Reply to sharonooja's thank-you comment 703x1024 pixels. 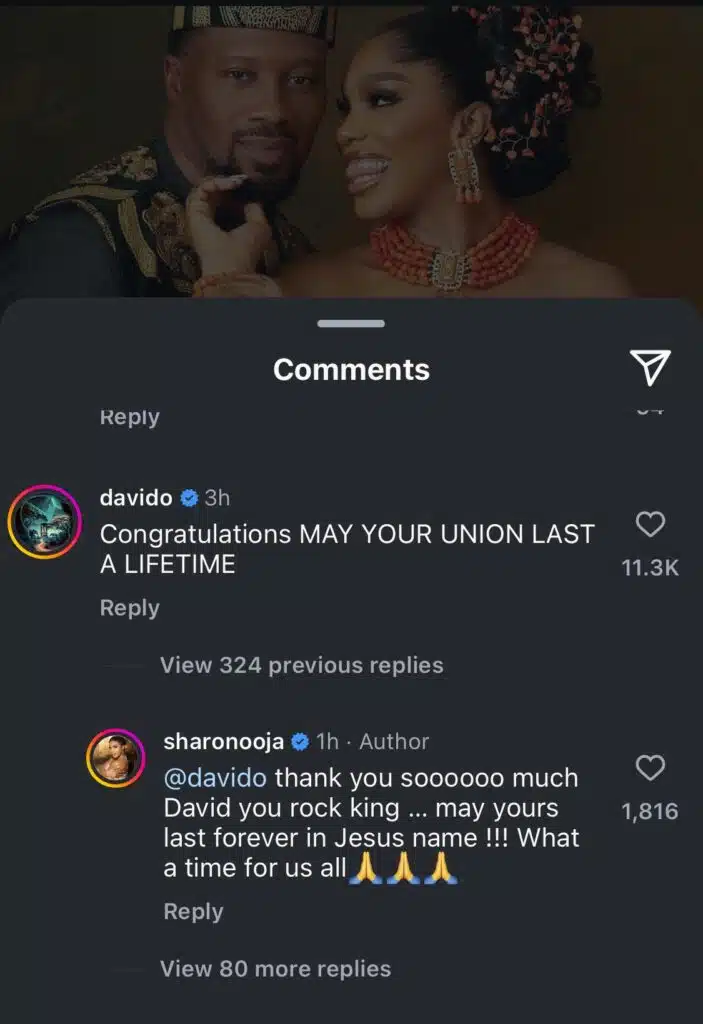[193, 911]
